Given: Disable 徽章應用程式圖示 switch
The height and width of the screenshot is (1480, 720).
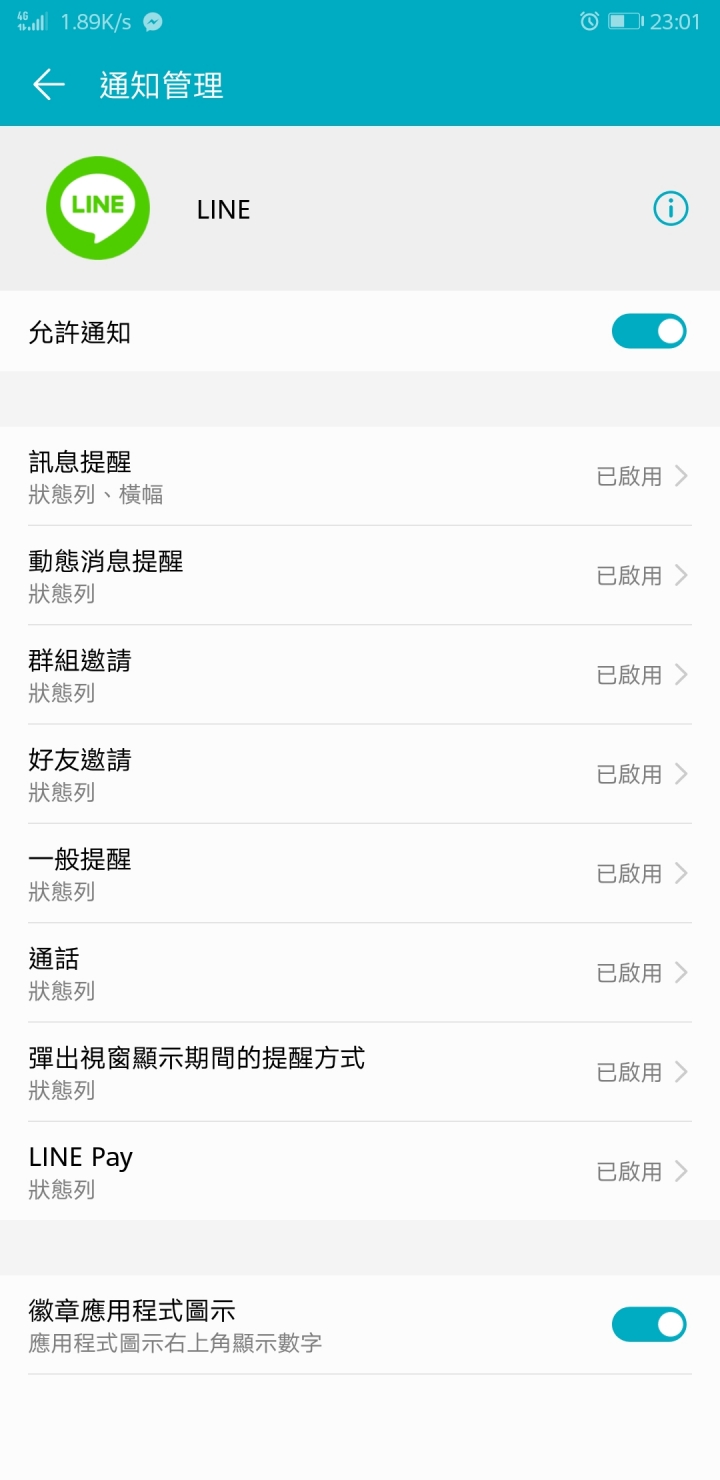Looking at the screenshot, I should [649, 1325].
